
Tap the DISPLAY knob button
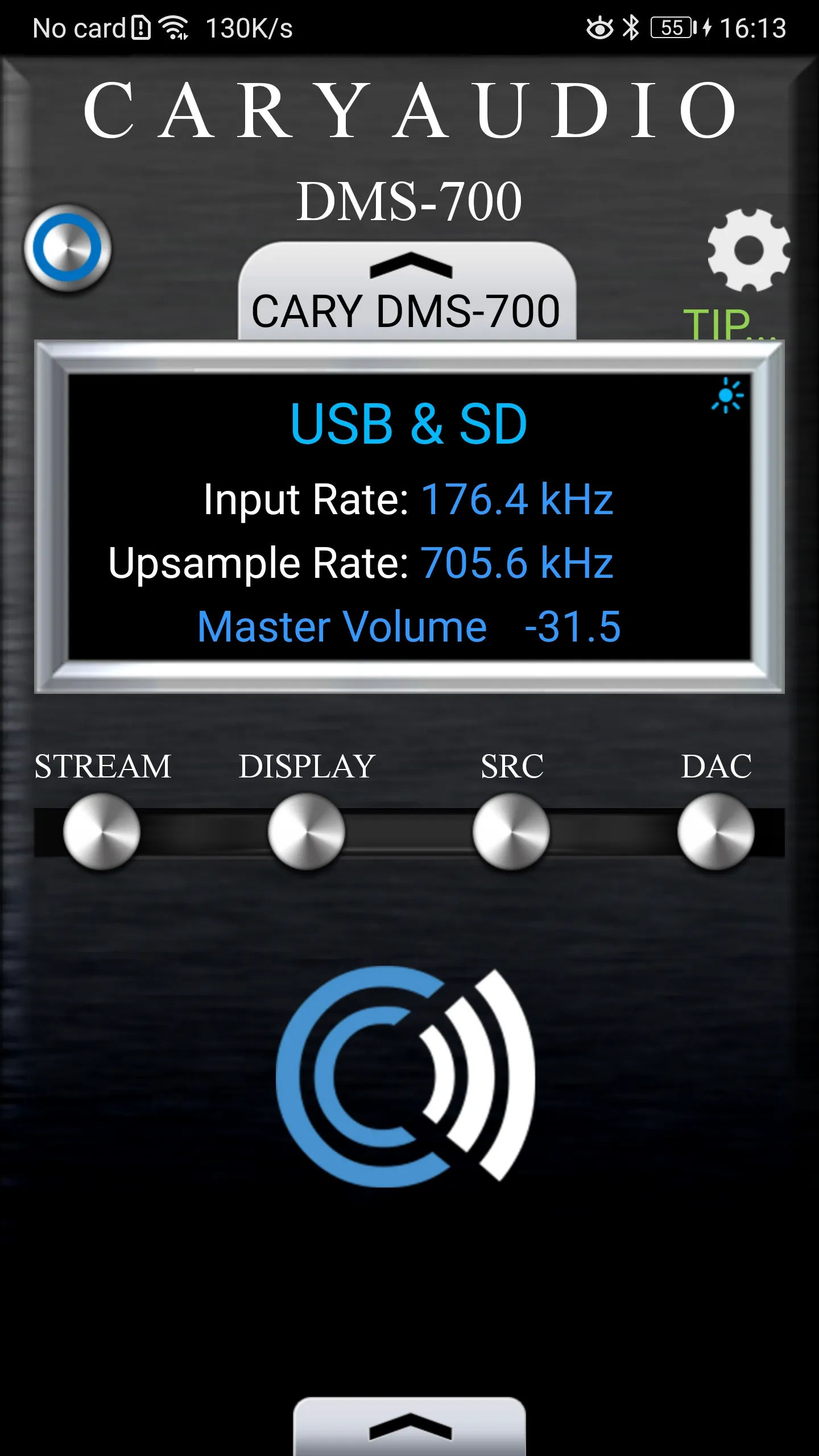pos(307,832)
